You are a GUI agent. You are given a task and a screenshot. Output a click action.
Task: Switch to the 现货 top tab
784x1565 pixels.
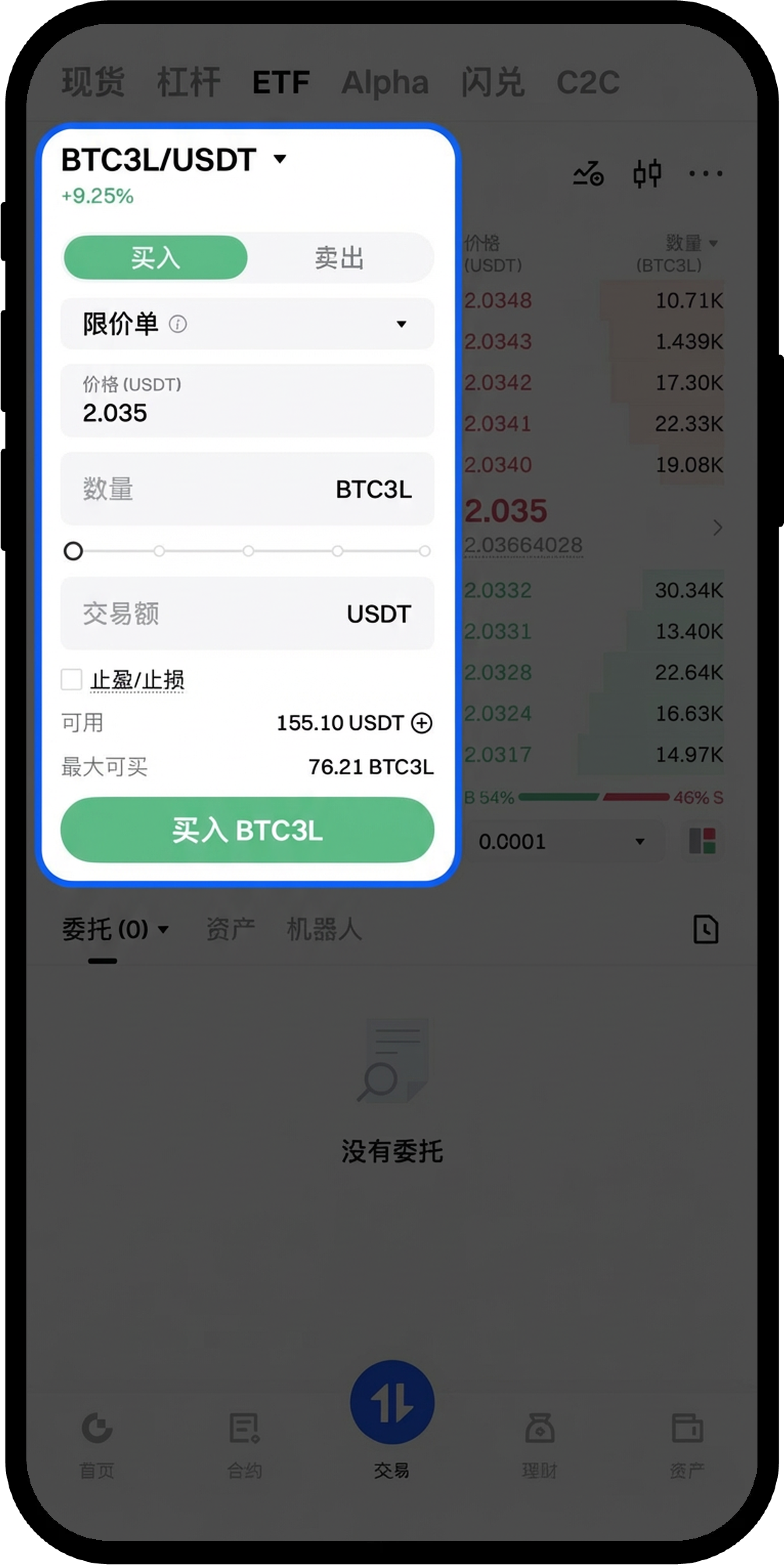click(93, 82)
